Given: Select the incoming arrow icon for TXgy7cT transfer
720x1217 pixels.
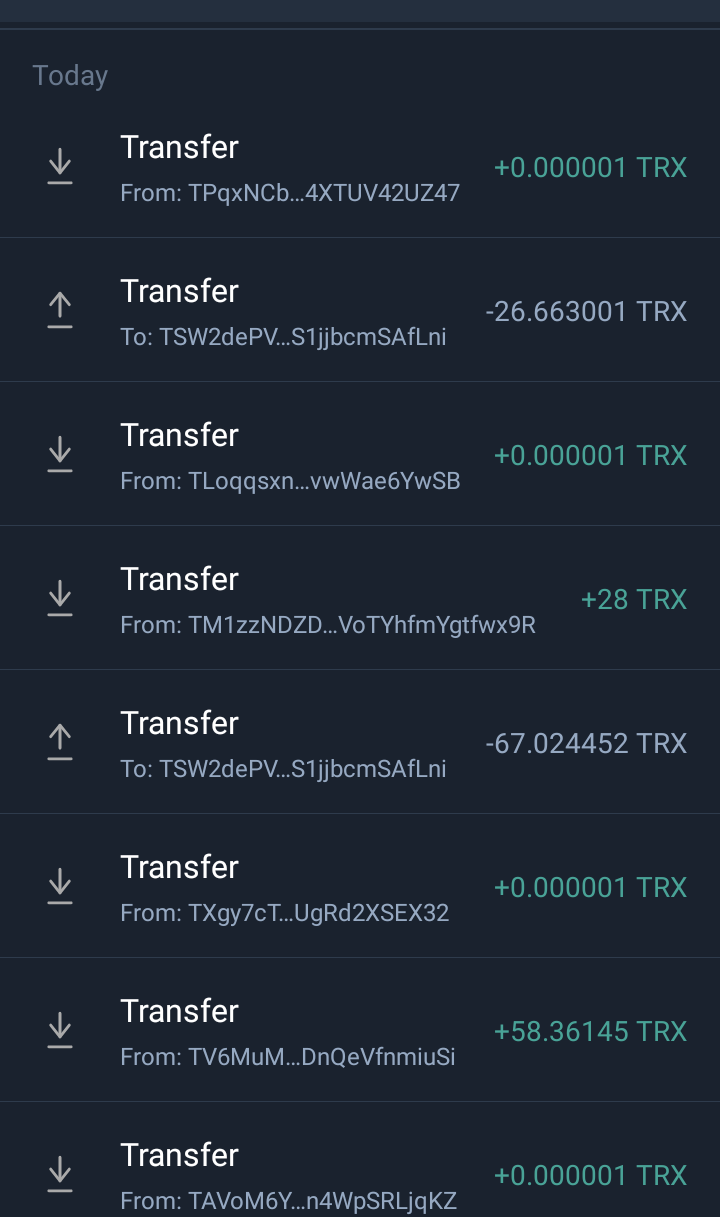Looking at the screenshot, I should [x=60, y=886].
